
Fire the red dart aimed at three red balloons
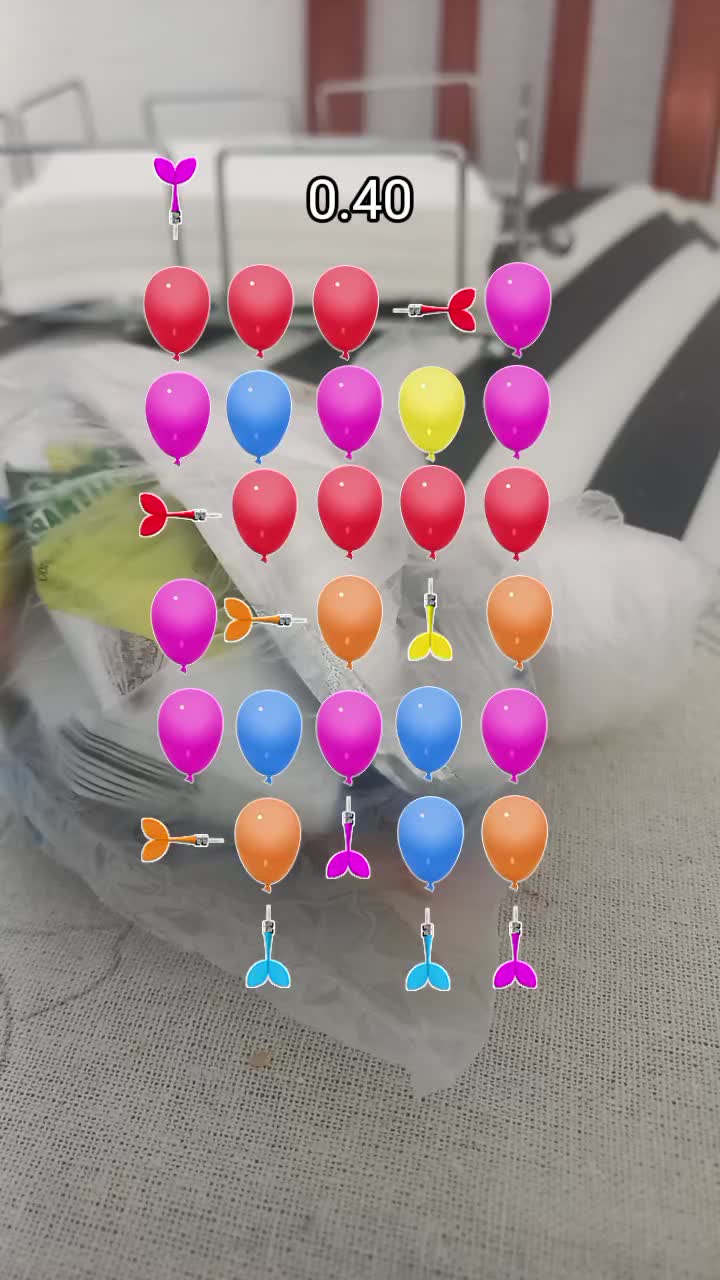click(437, 310)
